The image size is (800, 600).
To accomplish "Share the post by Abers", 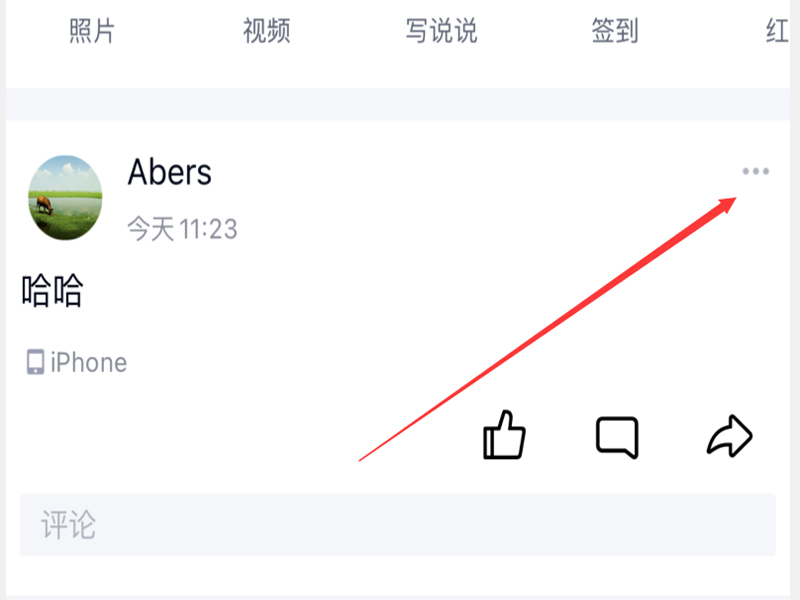I will click(729, 436).
